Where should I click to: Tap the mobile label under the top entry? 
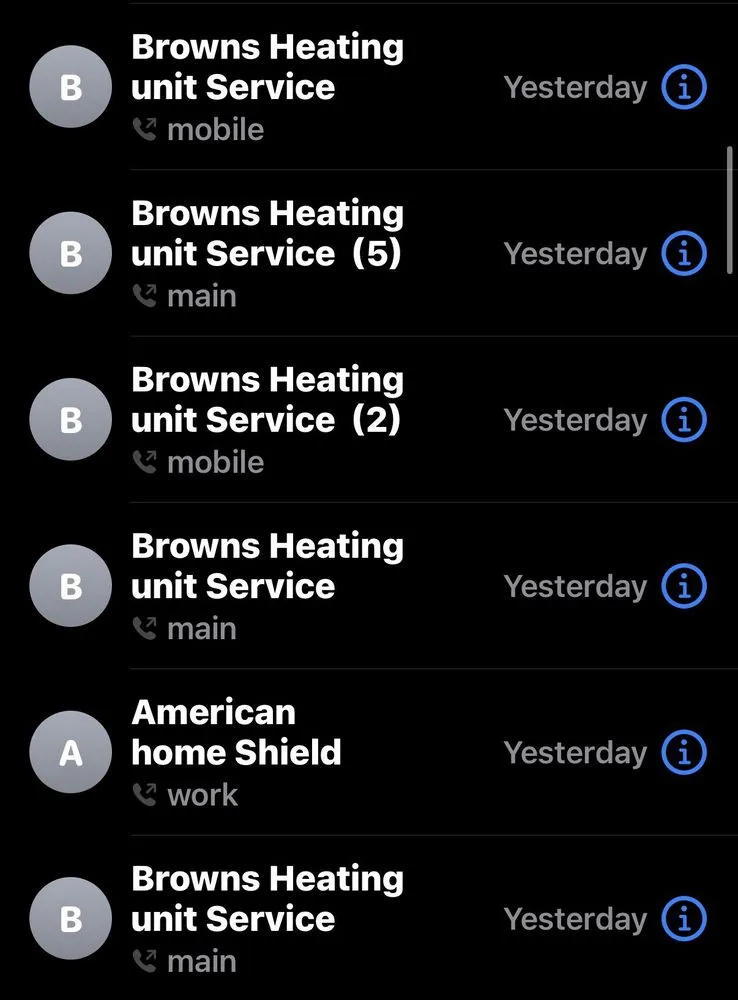(214, 128)
